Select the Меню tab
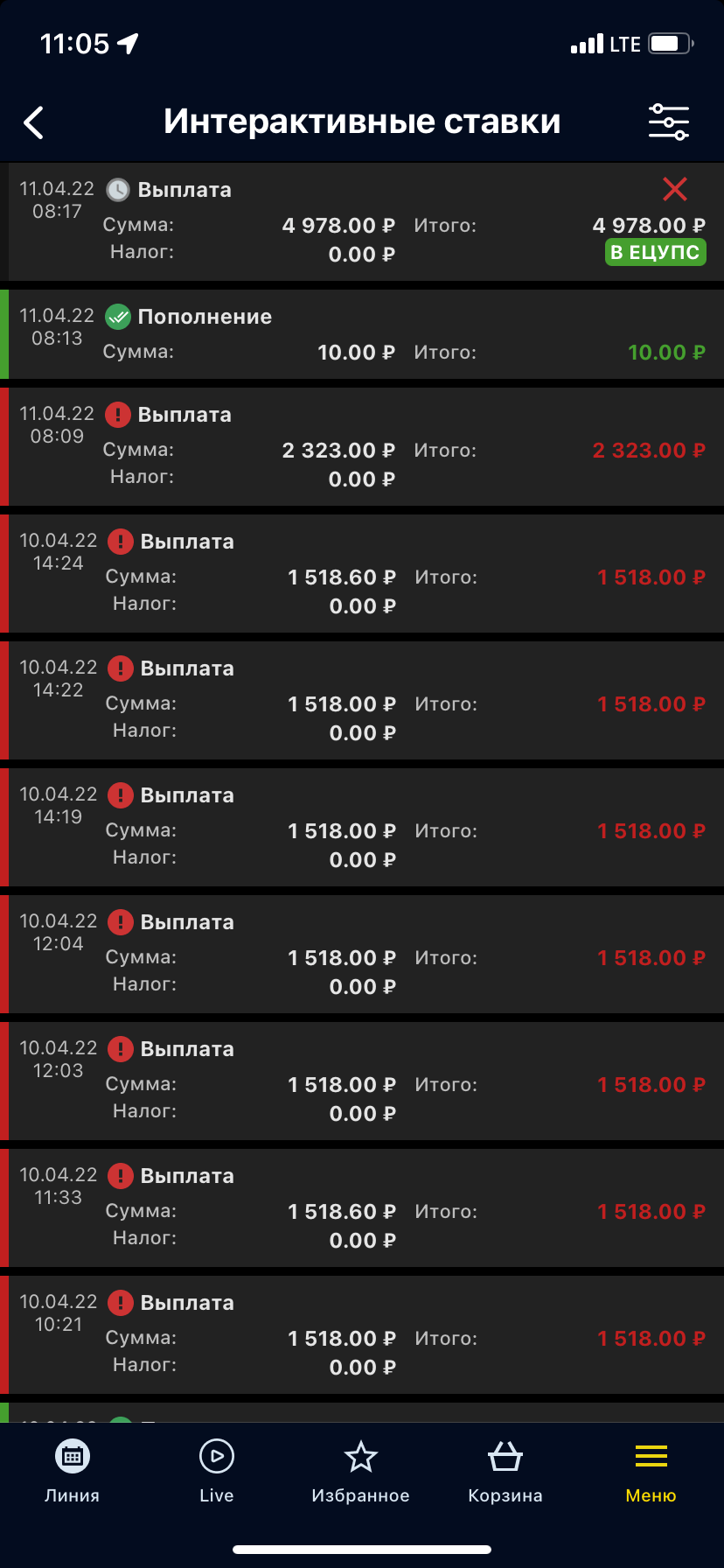The height and width of the screenshot is (1568, 724). point(651,1472)
